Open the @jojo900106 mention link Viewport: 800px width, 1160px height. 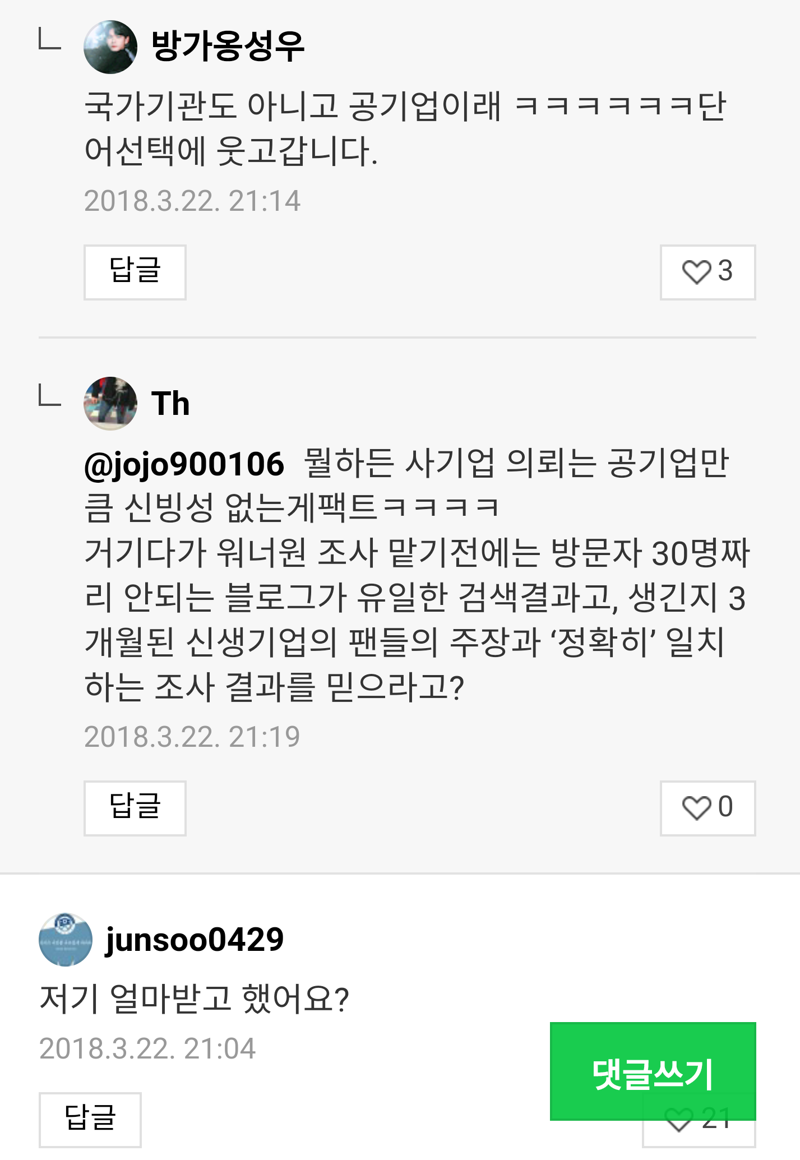tap(185, 464)
